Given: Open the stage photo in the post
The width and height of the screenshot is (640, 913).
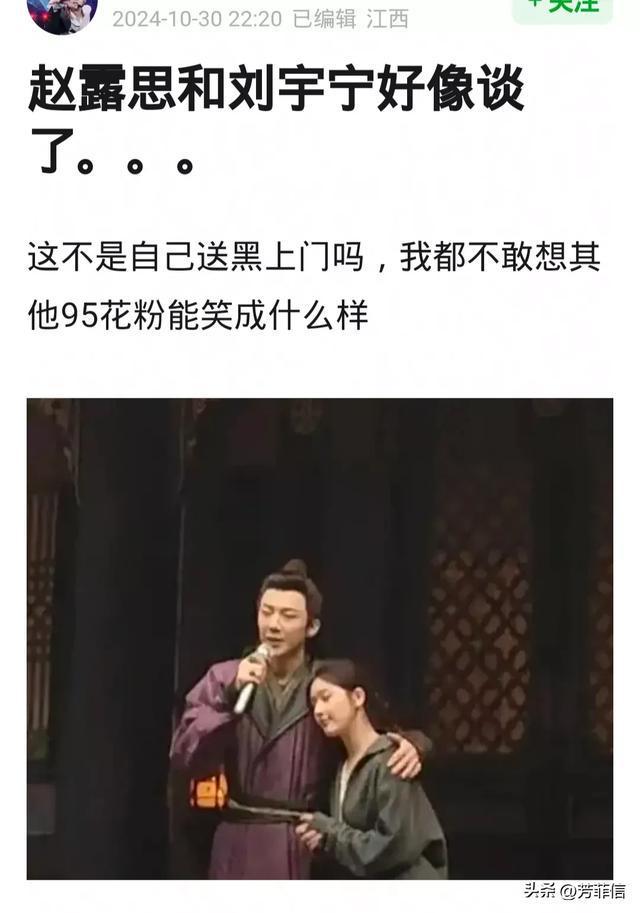Looking at the screenshot, I should 320,638.
